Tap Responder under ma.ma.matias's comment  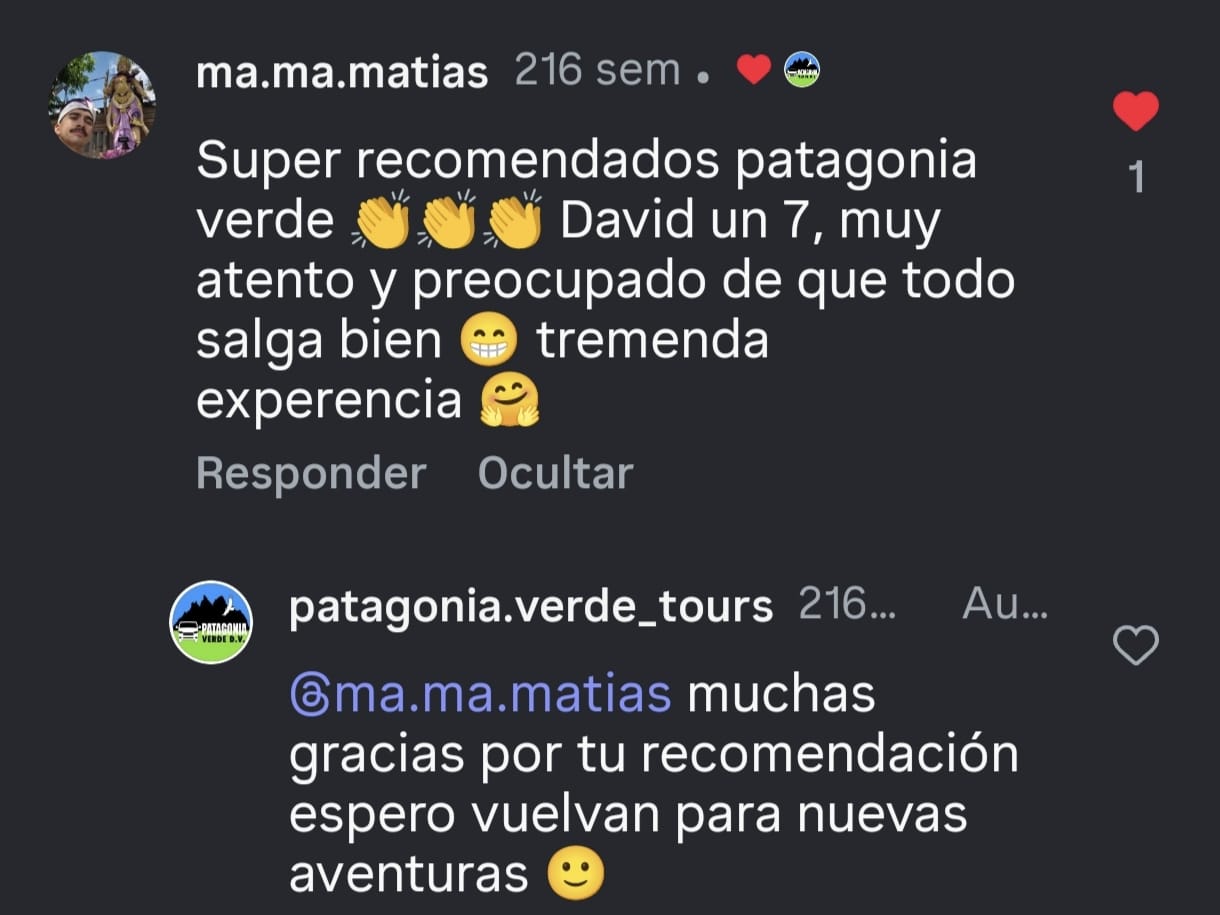point(311,473)
